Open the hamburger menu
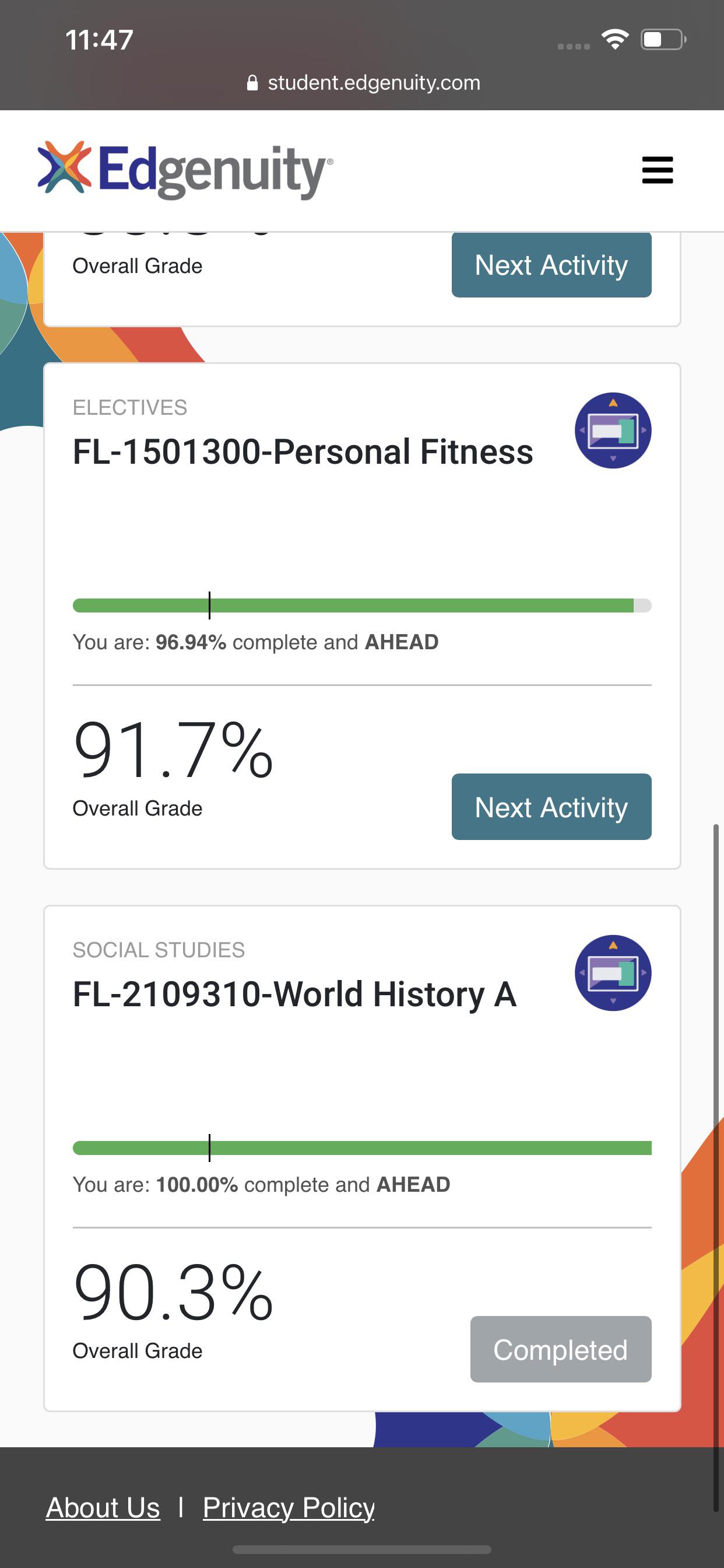The height and width of the screenshot is (1568, 724). (x=657, y=170)
